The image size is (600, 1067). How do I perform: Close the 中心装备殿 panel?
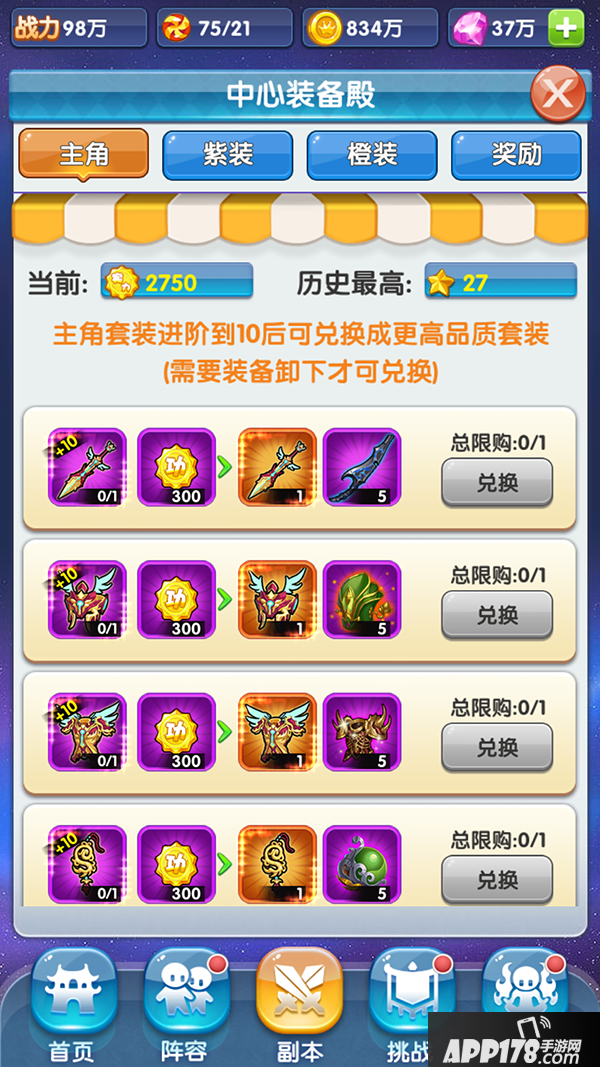(557, 95)
